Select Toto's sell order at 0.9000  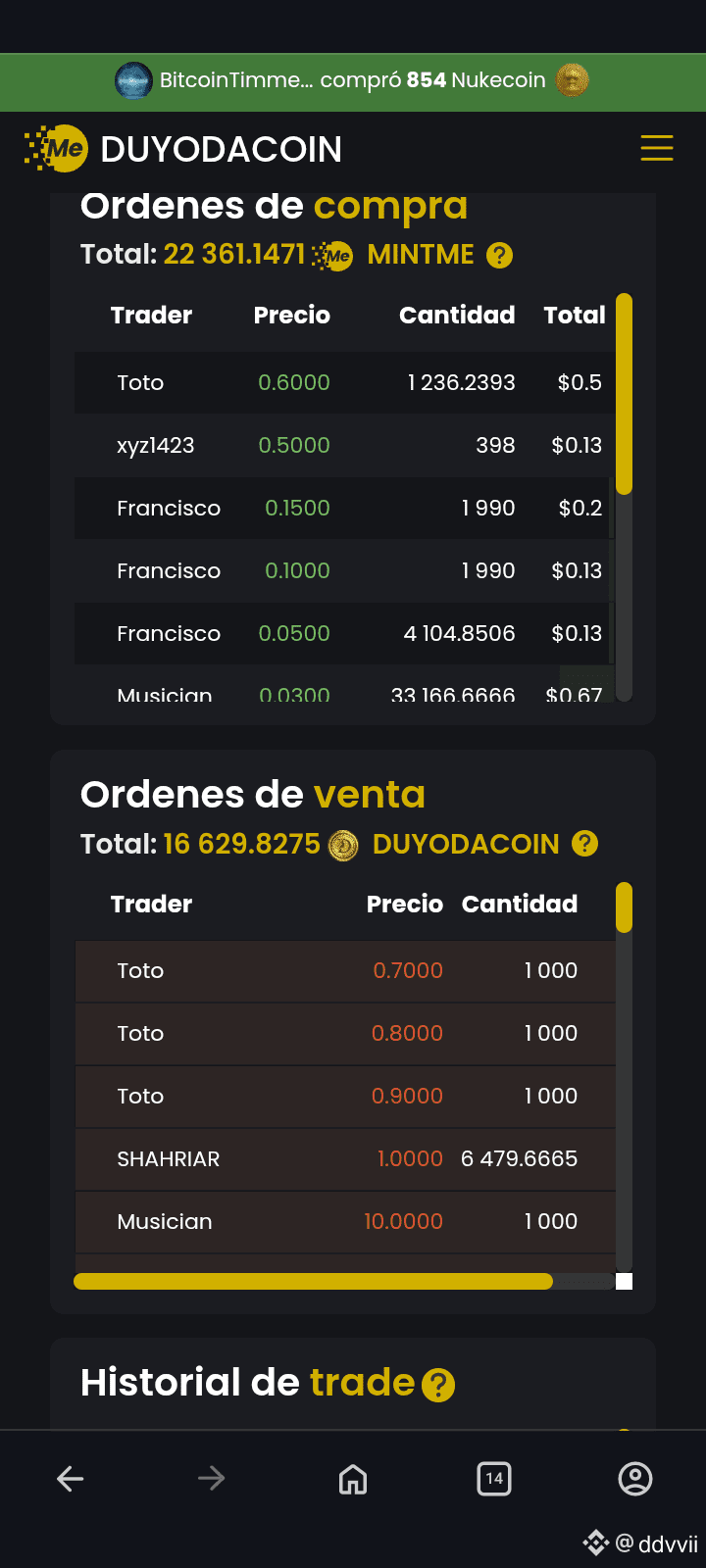coord(345,1097)
